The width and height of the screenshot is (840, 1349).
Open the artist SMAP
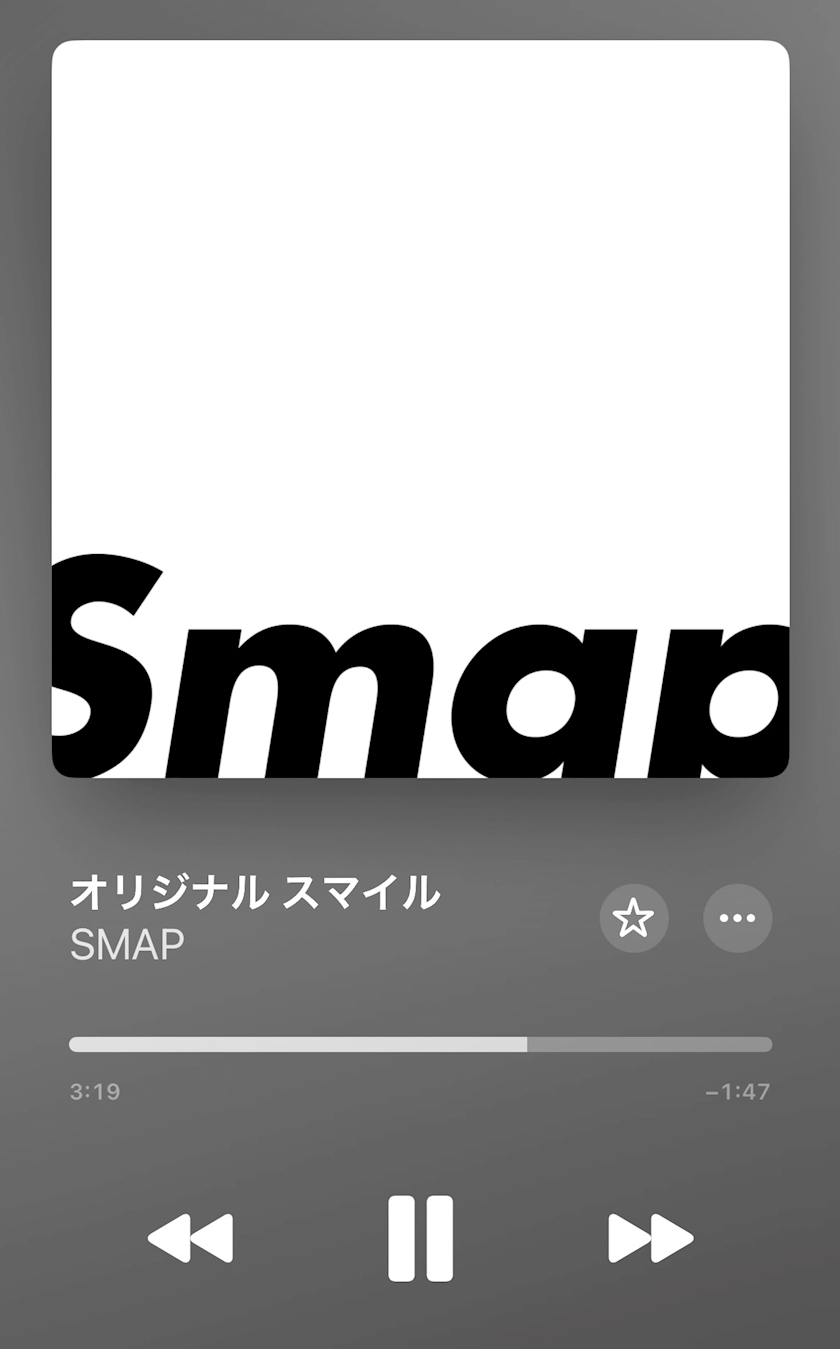pos(127,945)
